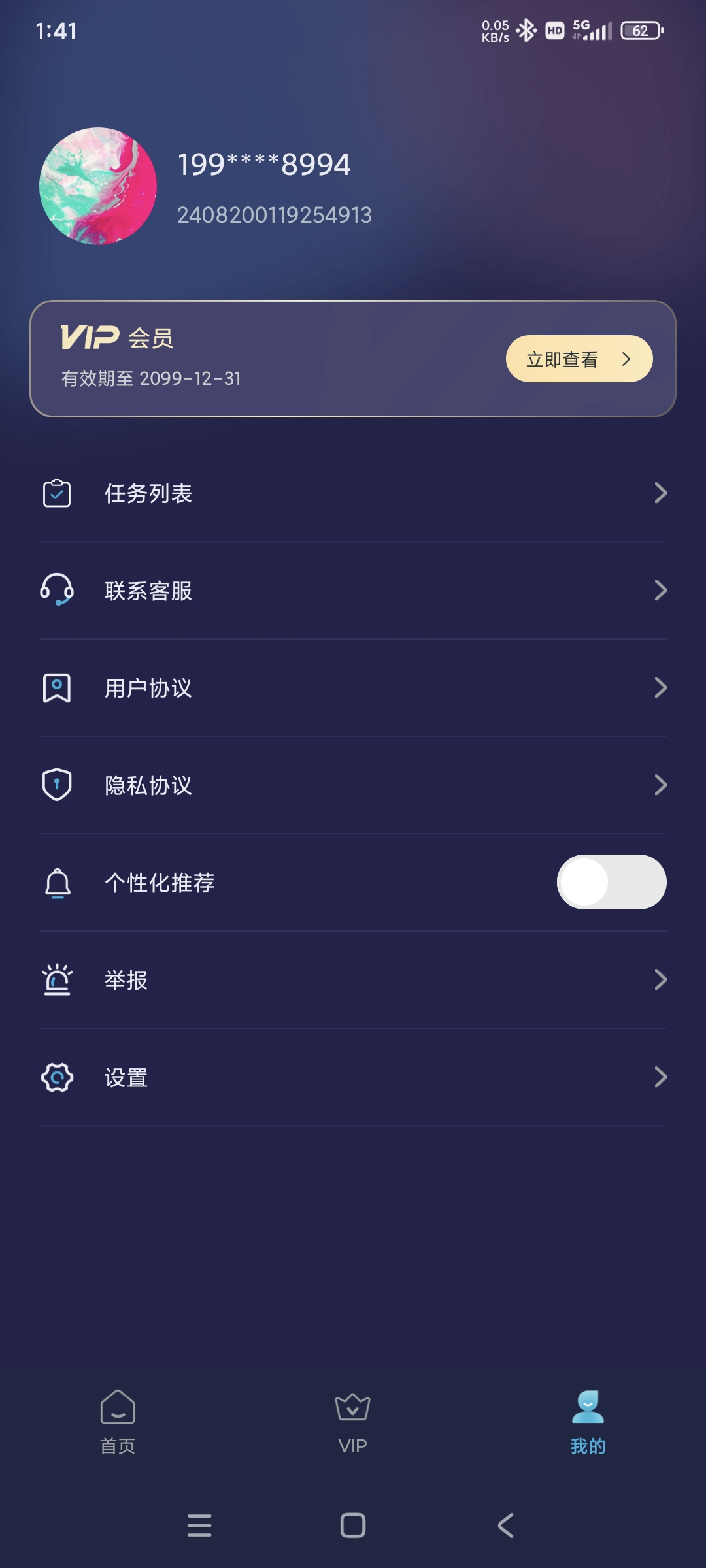Open 任务列表 task list
706x1568 pixels.
353,493
